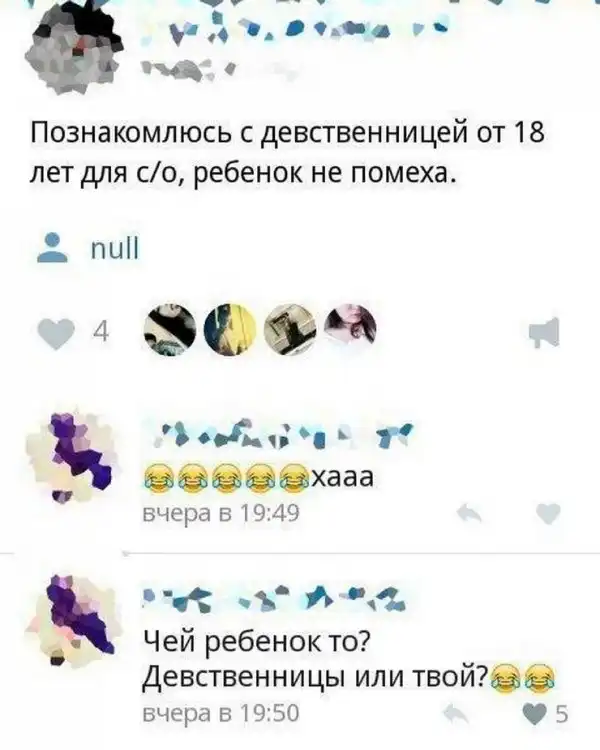The width and height of the screenshot is (600, 750).
Task: Like the comment posted at 19:49
Action: click(x=548, y=513)
